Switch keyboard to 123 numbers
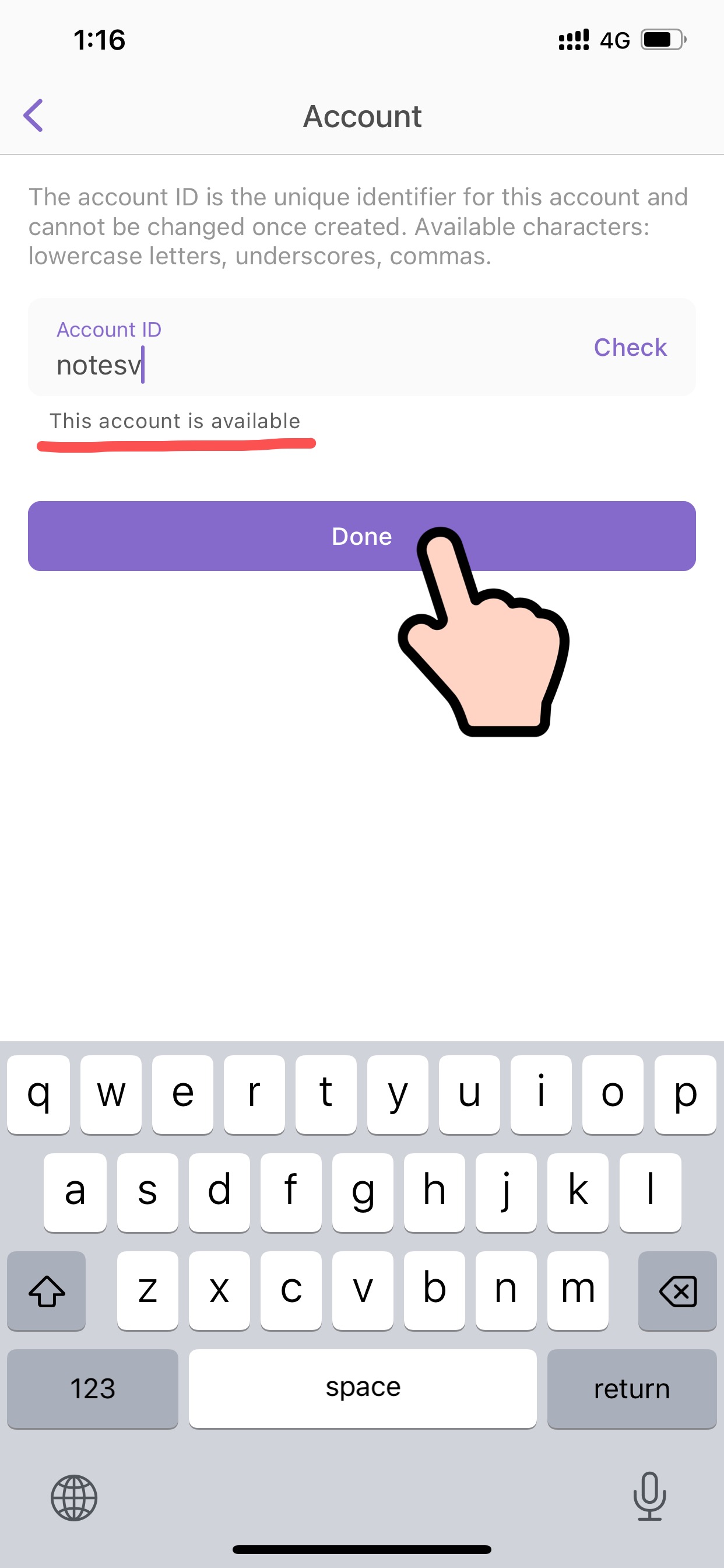 (x=93, y=1389)
